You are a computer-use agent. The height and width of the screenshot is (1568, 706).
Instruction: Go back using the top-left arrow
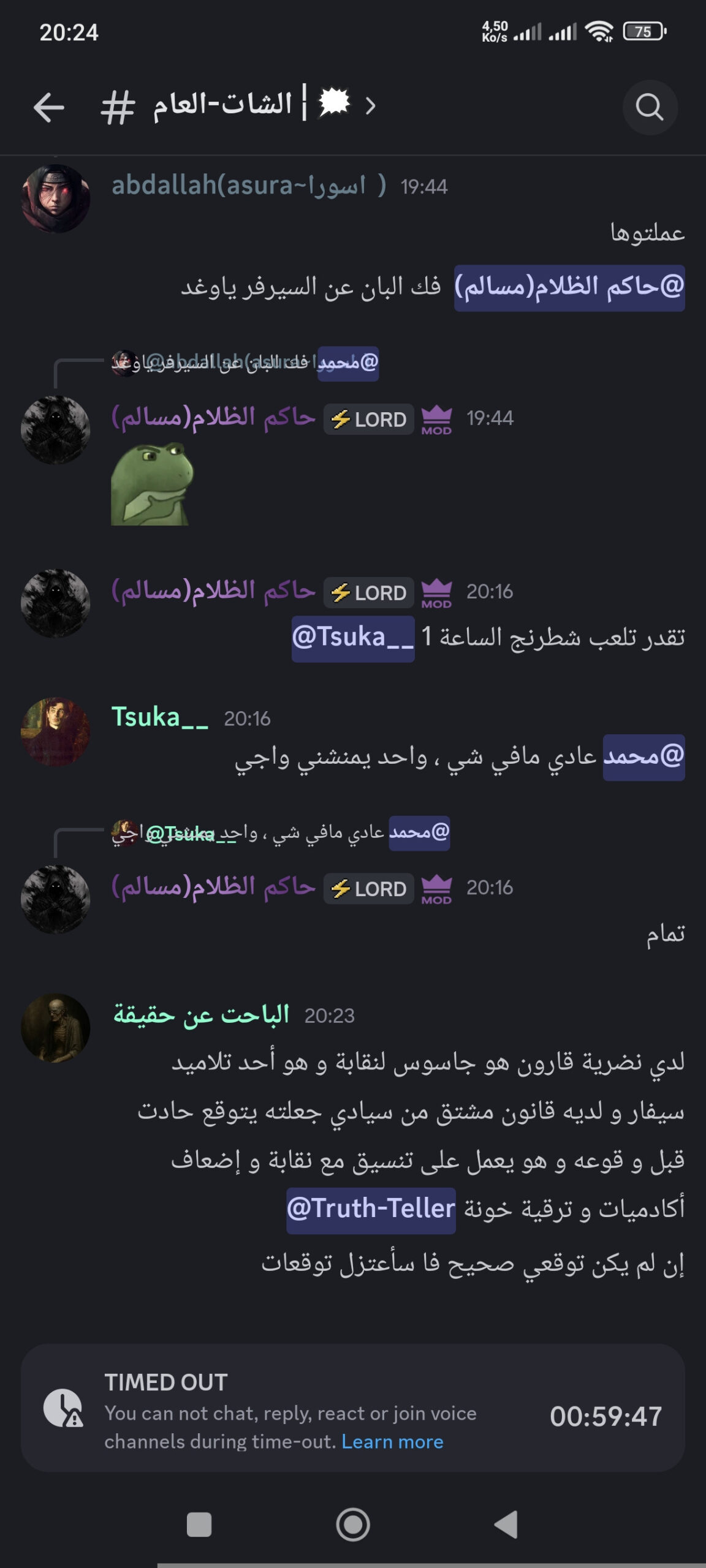[49, 108]
